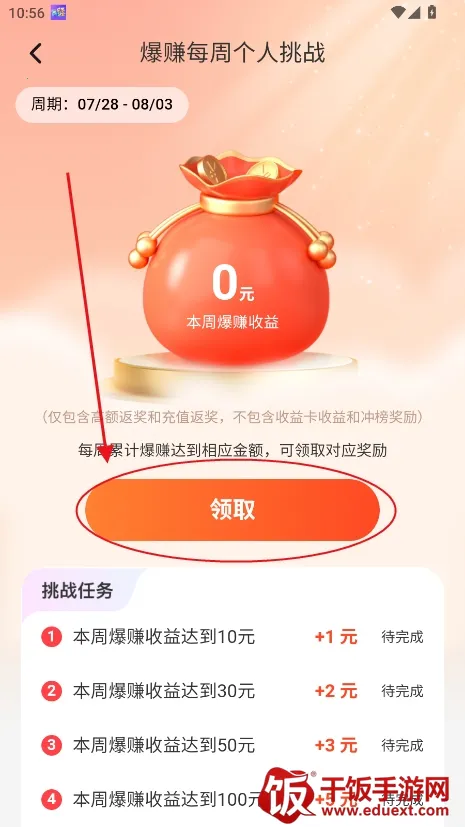465x827 pixels.
Task: Tap the orange 领取 button
Action: tap(232, 509)
